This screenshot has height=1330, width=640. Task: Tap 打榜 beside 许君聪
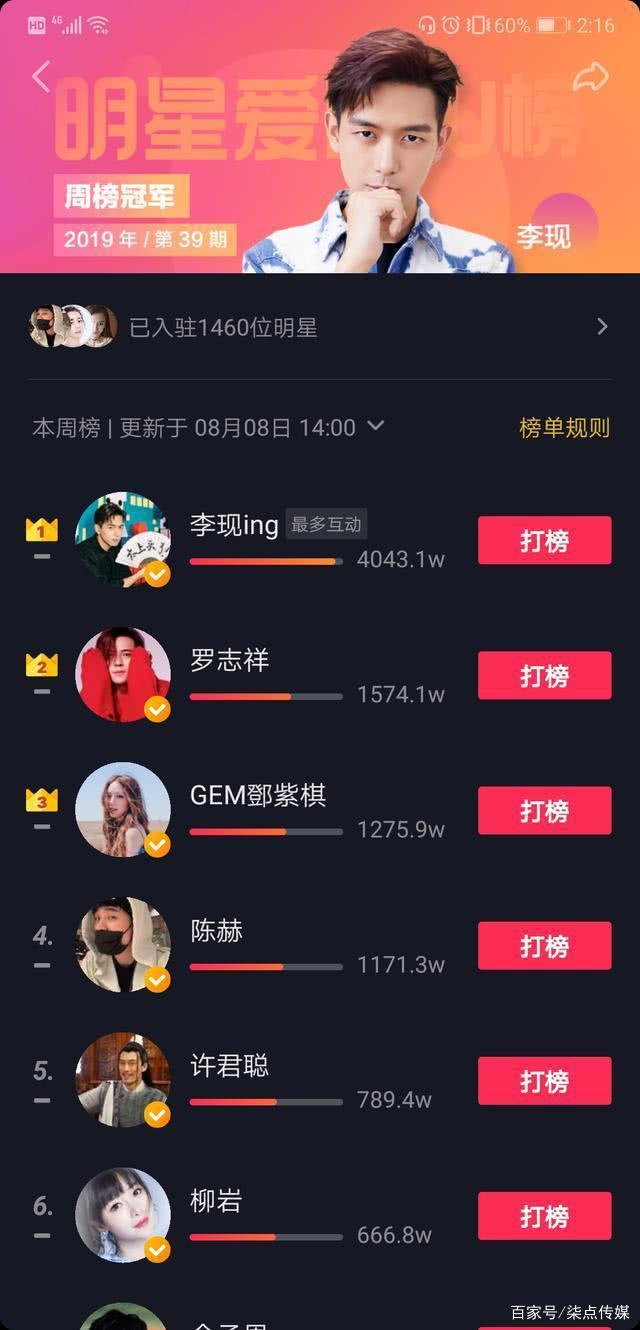(544, 1081)
